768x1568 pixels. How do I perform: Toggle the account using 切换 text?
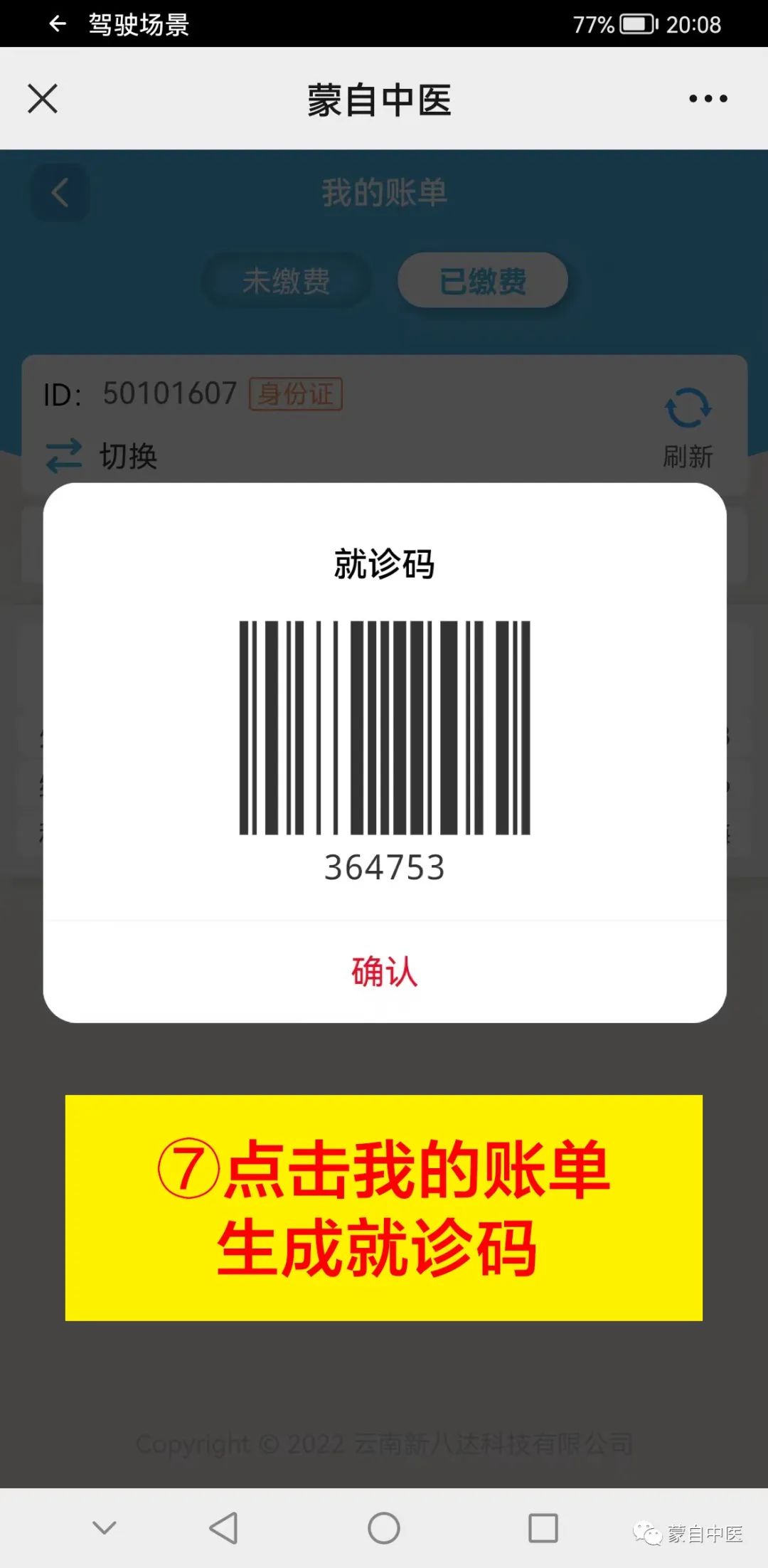point(128,456)
